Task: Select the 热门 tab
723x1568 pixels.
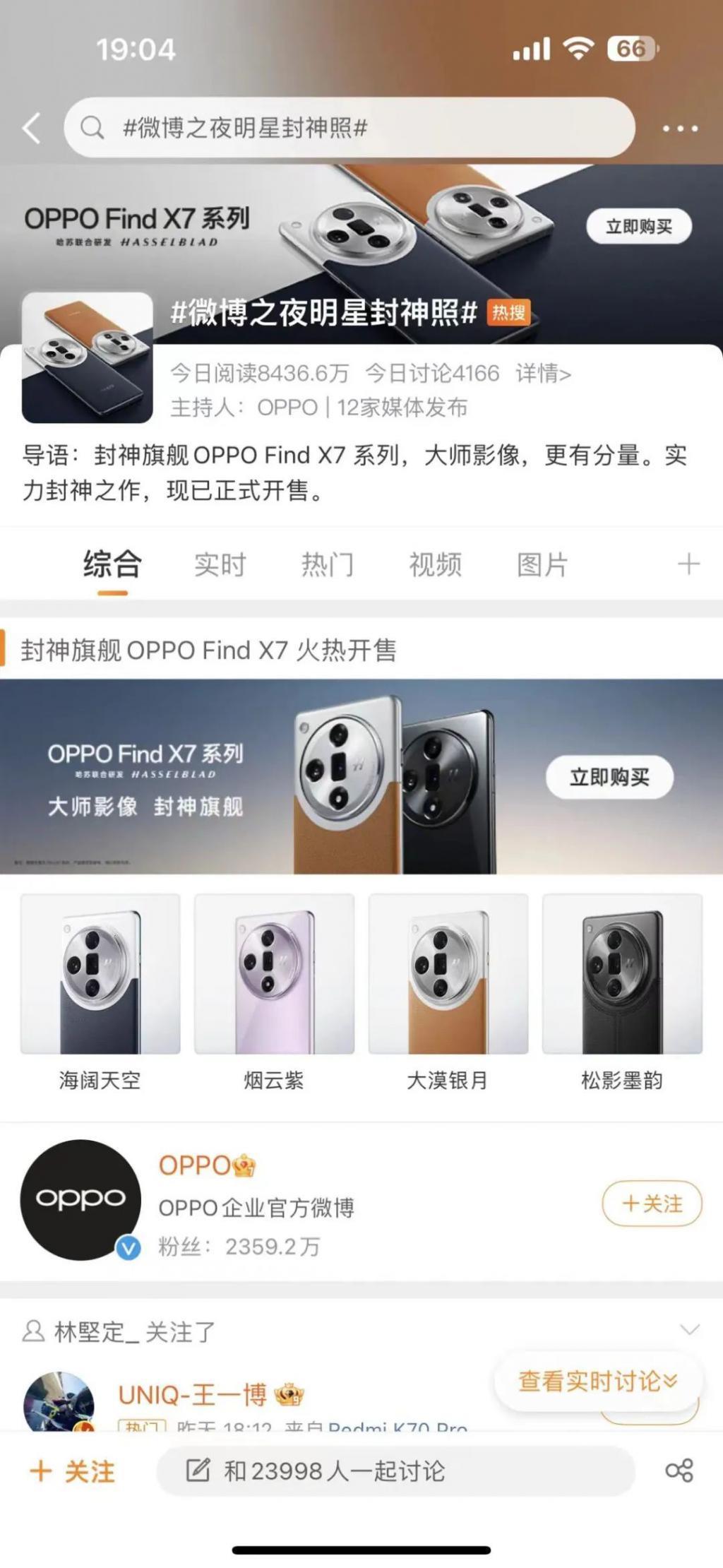Action: click(325, 564)
